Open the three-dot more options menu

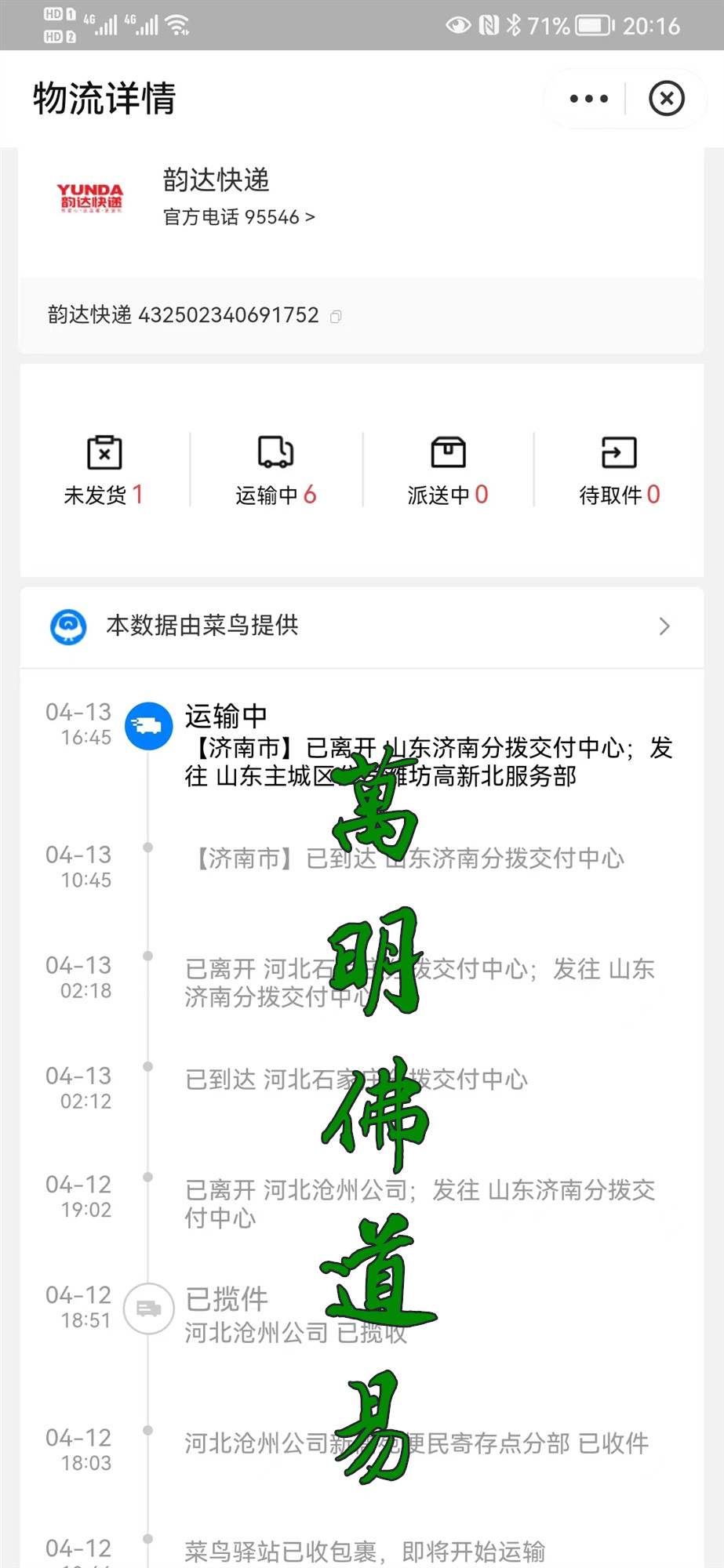click(x=588, y=99)
